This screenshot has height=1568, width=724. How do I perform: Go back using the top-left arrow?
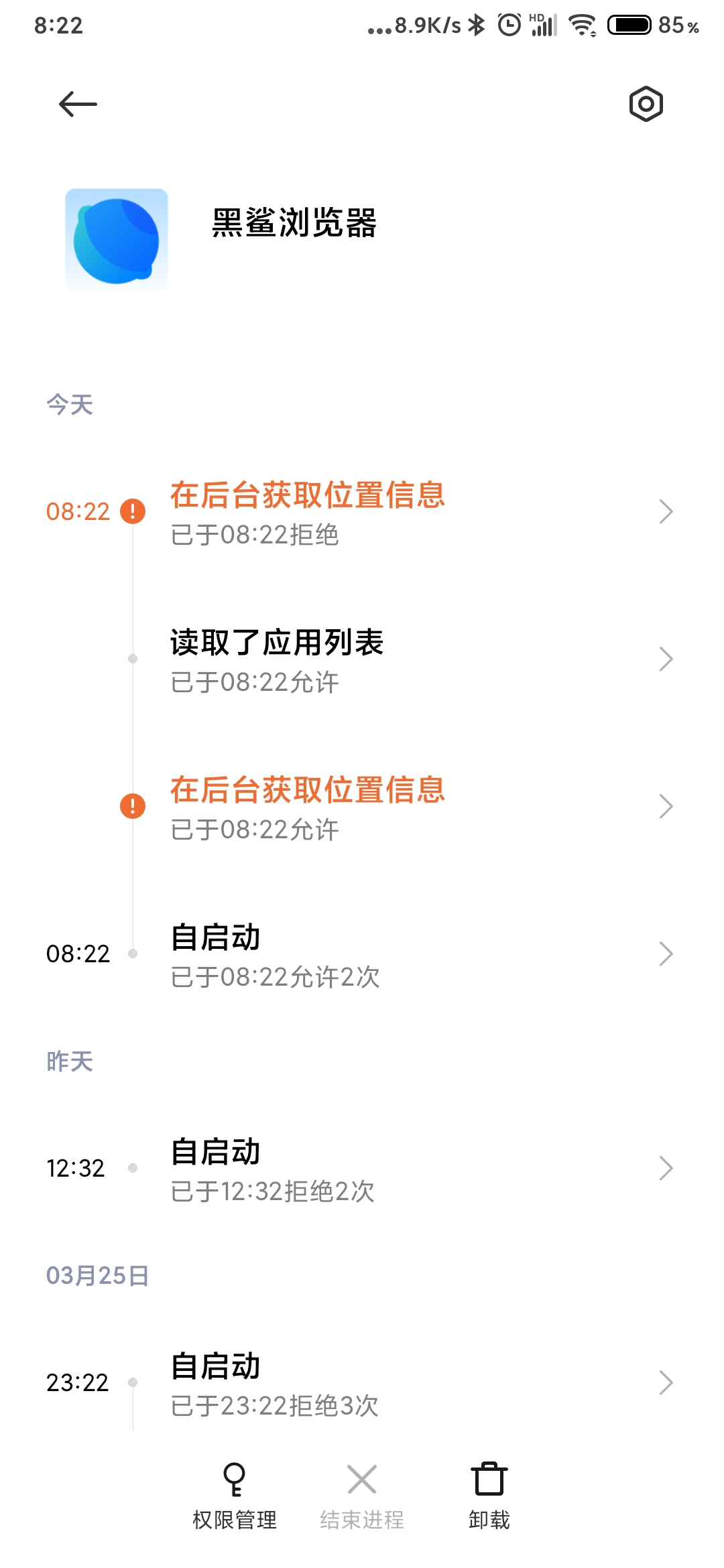[78, 104]
